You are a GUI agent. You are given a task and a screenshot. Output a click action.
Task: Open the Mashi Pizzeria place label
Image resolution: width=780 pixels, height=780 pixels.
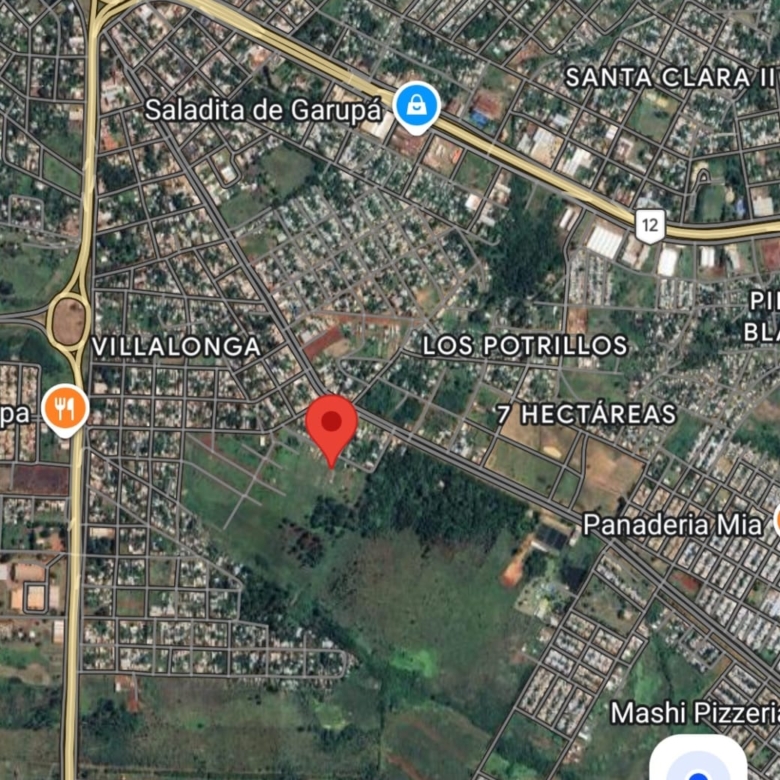point(694,713)
